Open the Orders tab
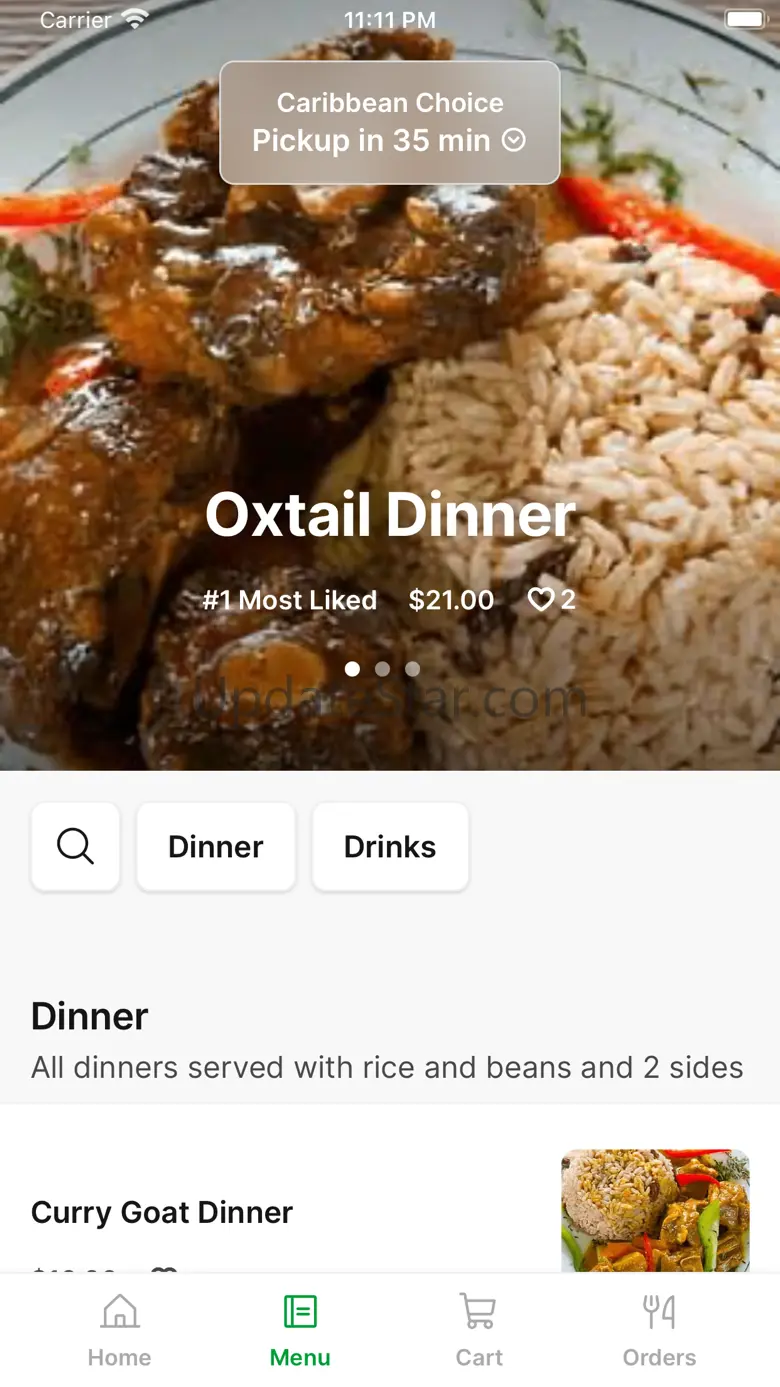The image size is (780, 1387). click(x=659, y=1330)
